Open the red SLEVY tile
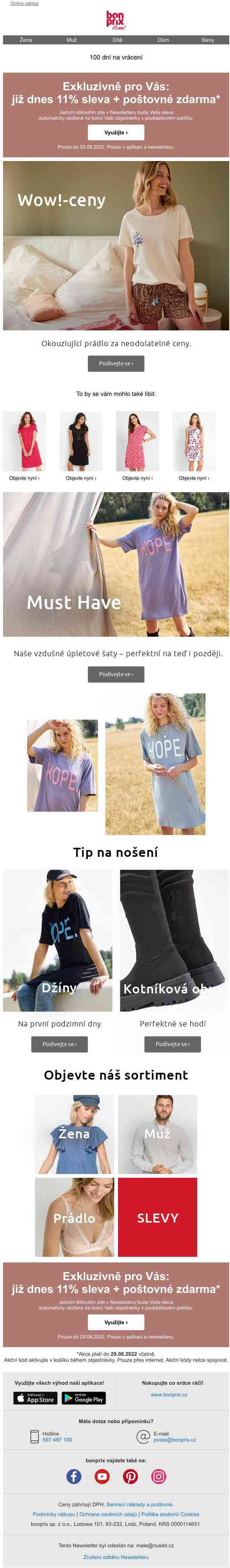Image resolution: width=230 pixels, height=1568 pixels. click(x=157, y=1217)
